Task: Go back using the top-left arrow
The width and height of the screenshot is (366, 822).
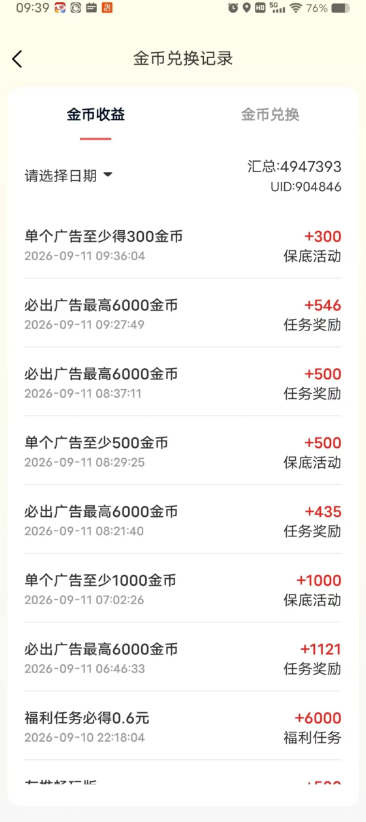Action: [x=17, y=59]
